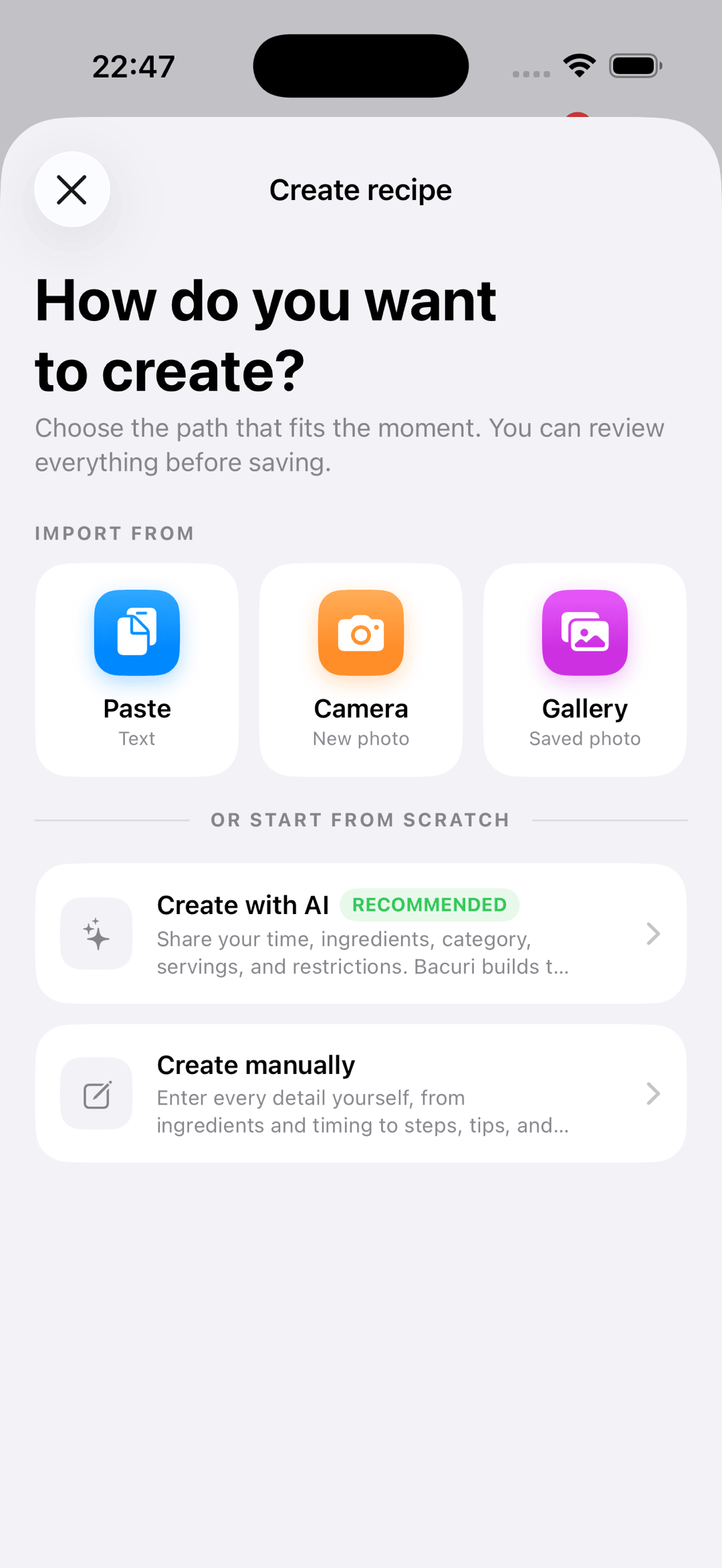Screen dimensions: 722x1568
Task: Open Create with AI option
Action: [x=361, y=933]
